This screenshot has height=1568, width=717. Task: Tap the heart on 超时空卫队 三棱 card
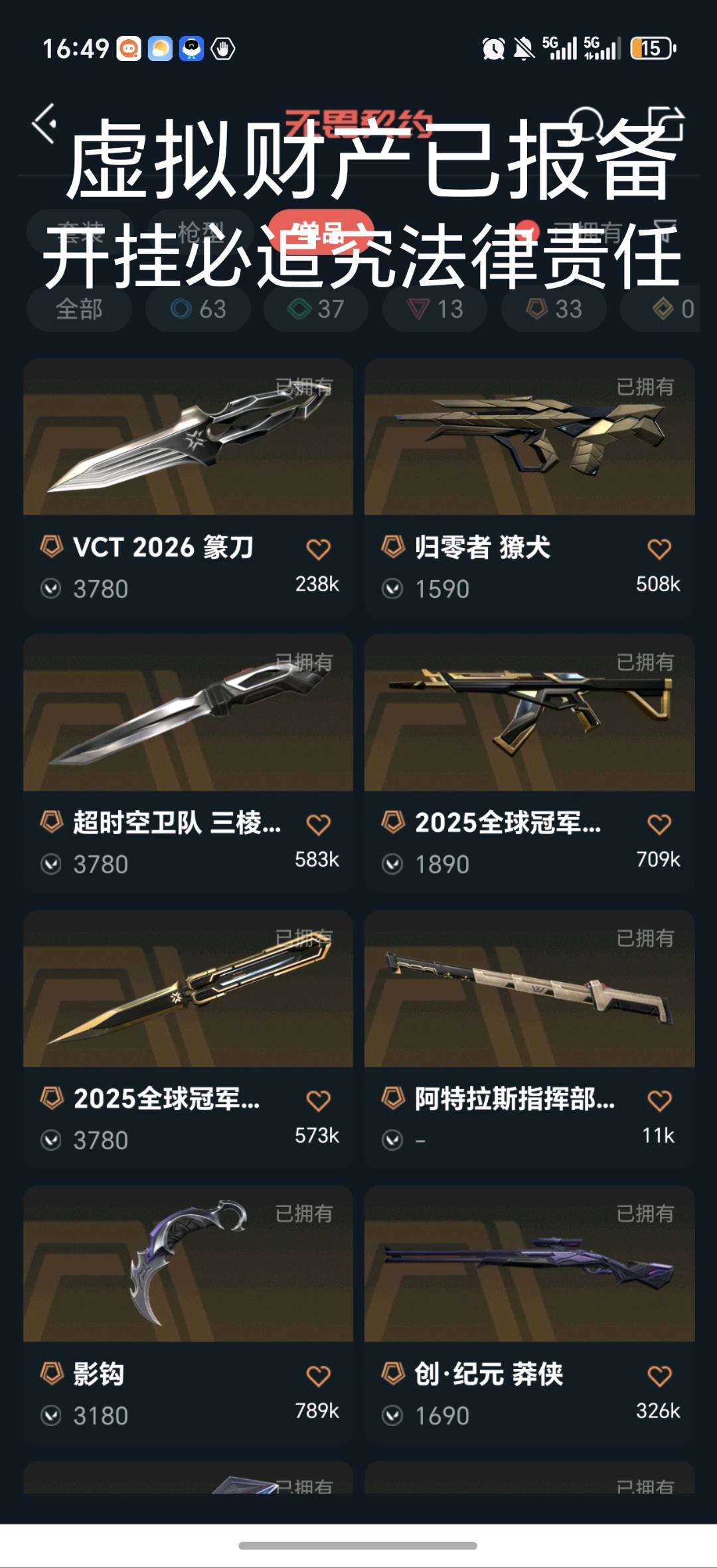[318, 825]
